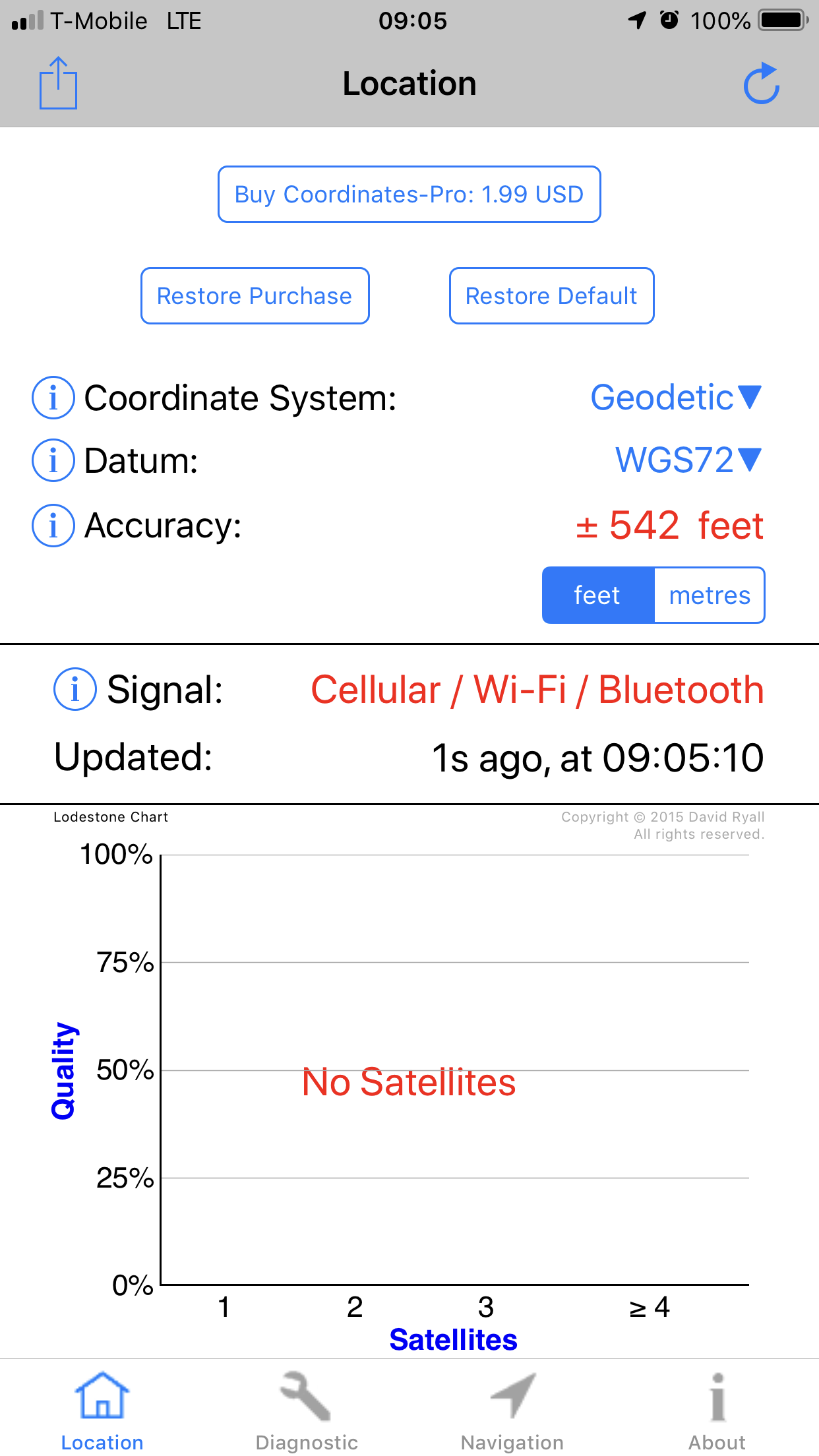Open info for Coordinate System
Image resolution: width=819 pixels, height=1456 pixels.
pyautogui.click(x=53, y=398)
